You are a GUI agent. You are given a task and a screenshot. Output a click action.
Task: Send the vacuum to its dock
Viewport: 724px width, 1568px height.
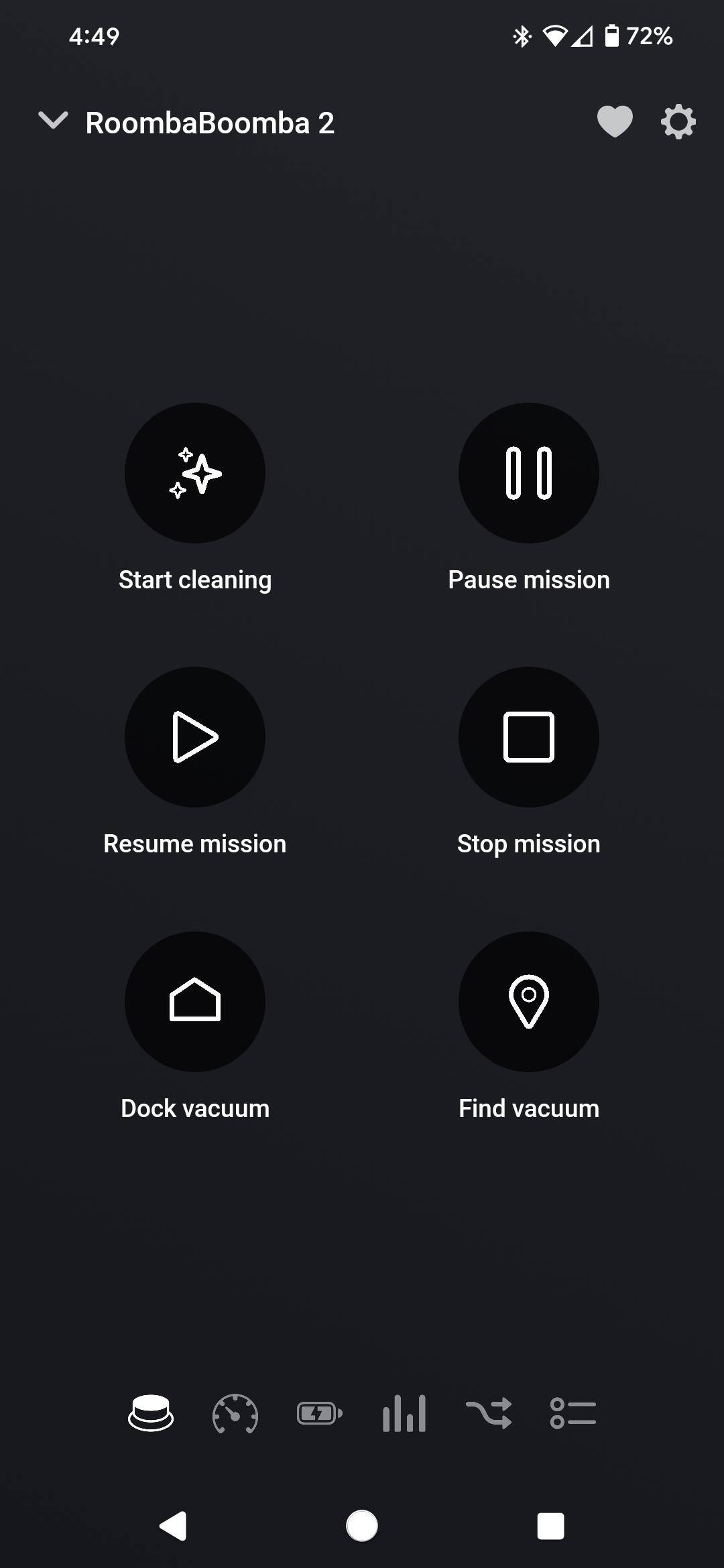pos(195,1002)
